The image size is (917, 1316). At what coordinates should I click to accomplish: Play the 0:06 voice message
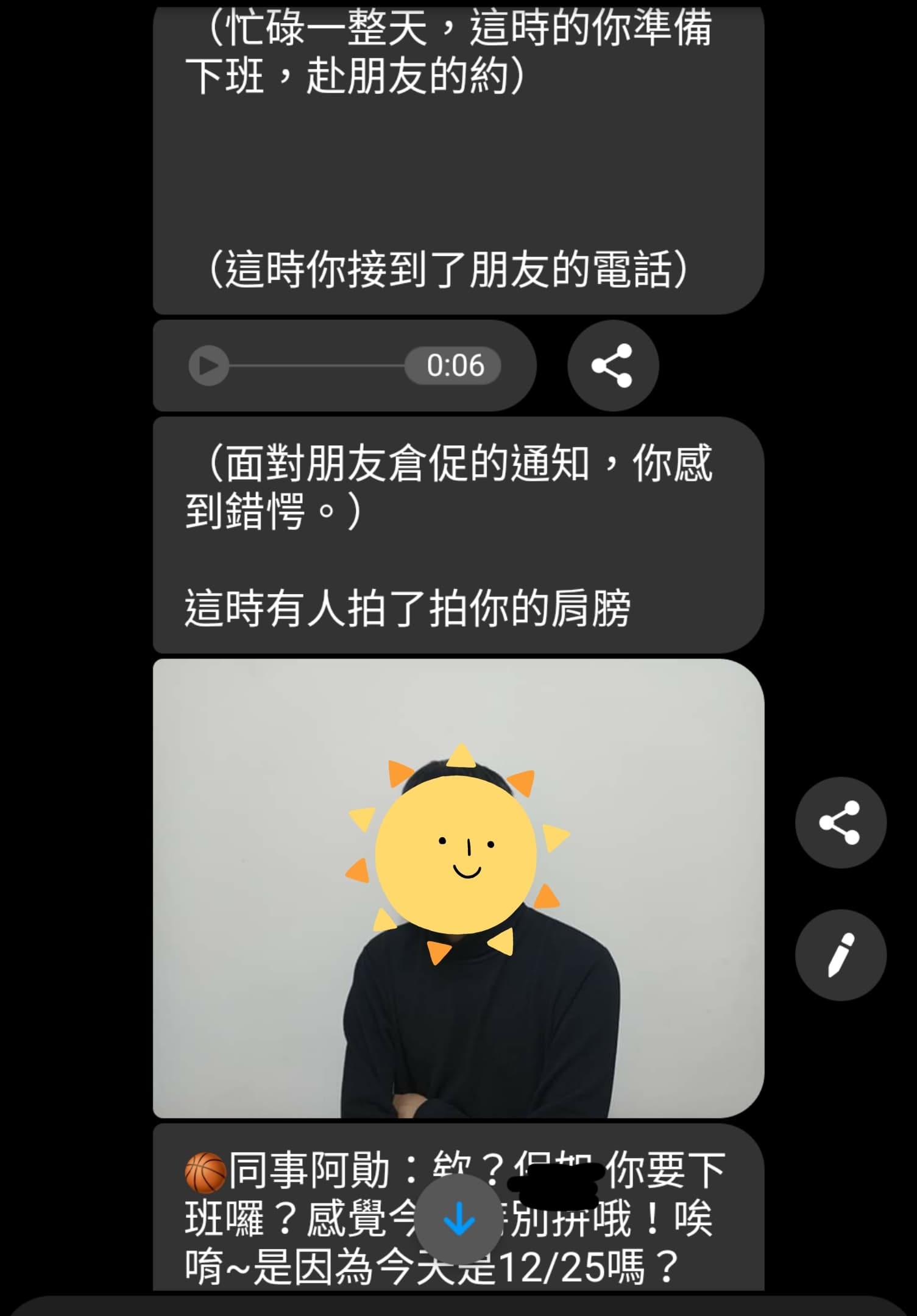pyautogui.click(x=208, y=366)
